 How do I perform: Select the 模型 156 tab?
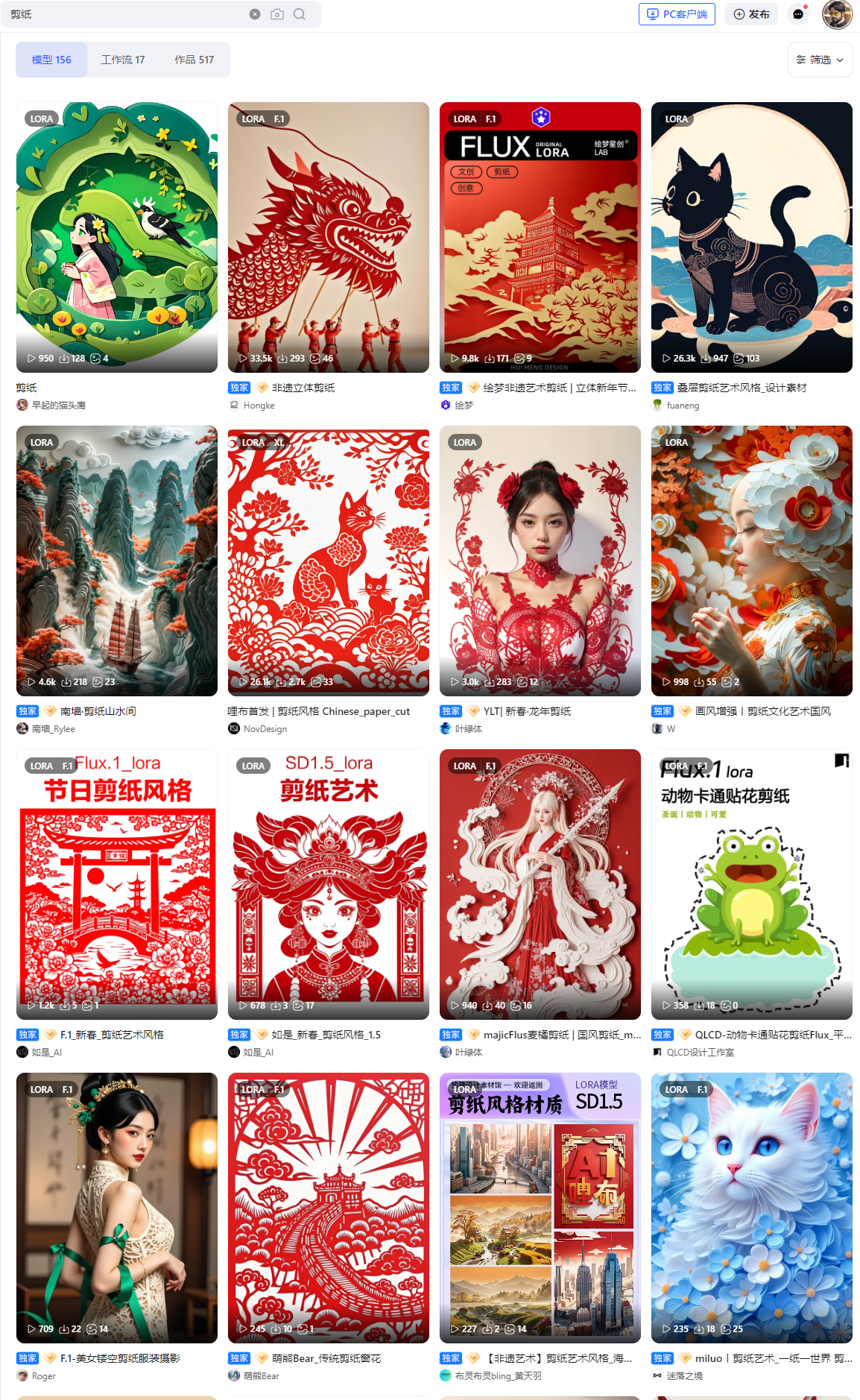click(51, 60)
